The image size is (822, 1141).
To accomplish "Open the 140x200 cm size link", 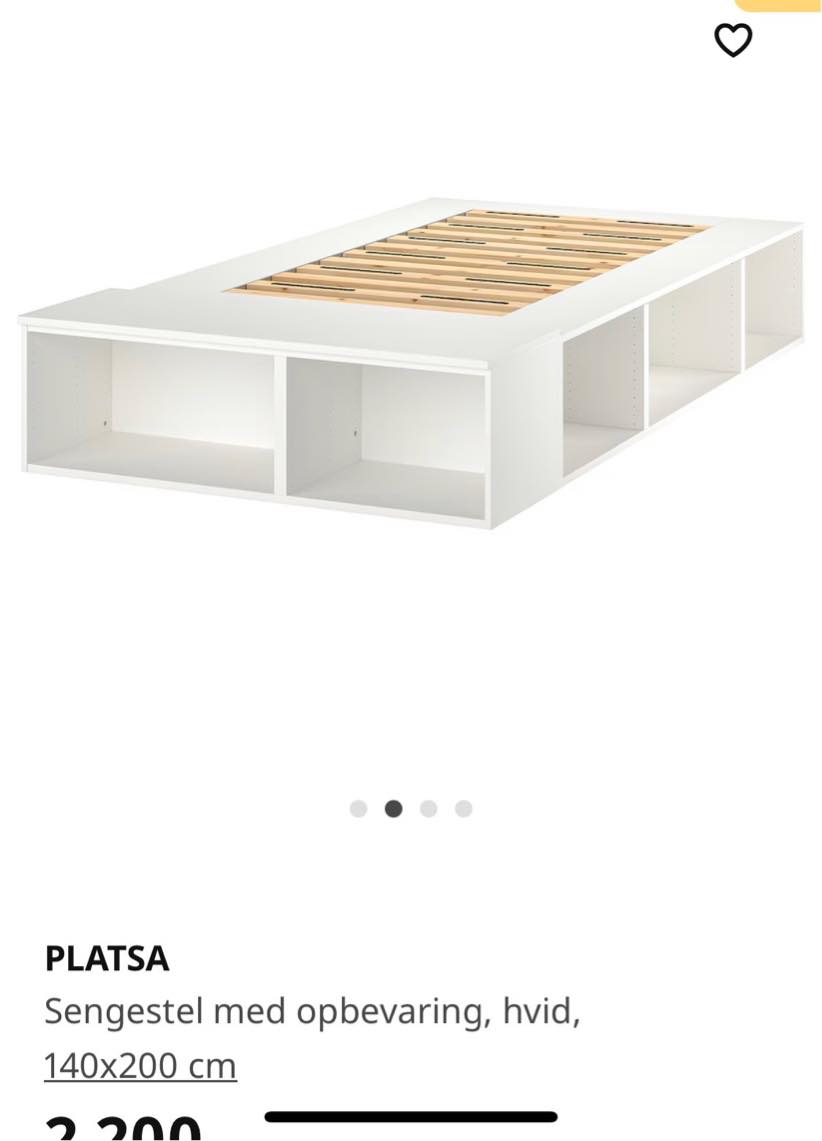I will point(140,1066).
